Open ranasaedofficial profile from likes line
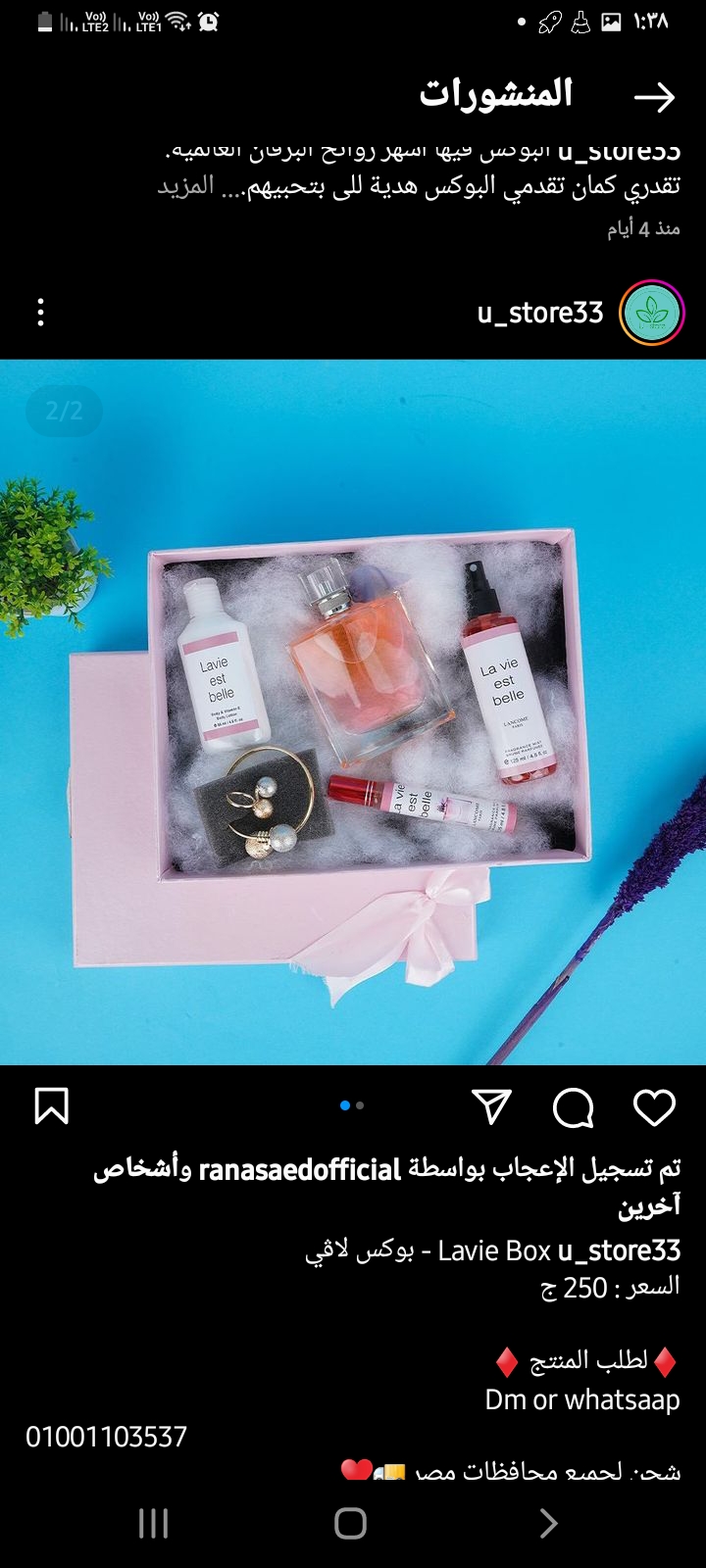The height and width of the screenshot is (1568, 706). pos(300,1169)
